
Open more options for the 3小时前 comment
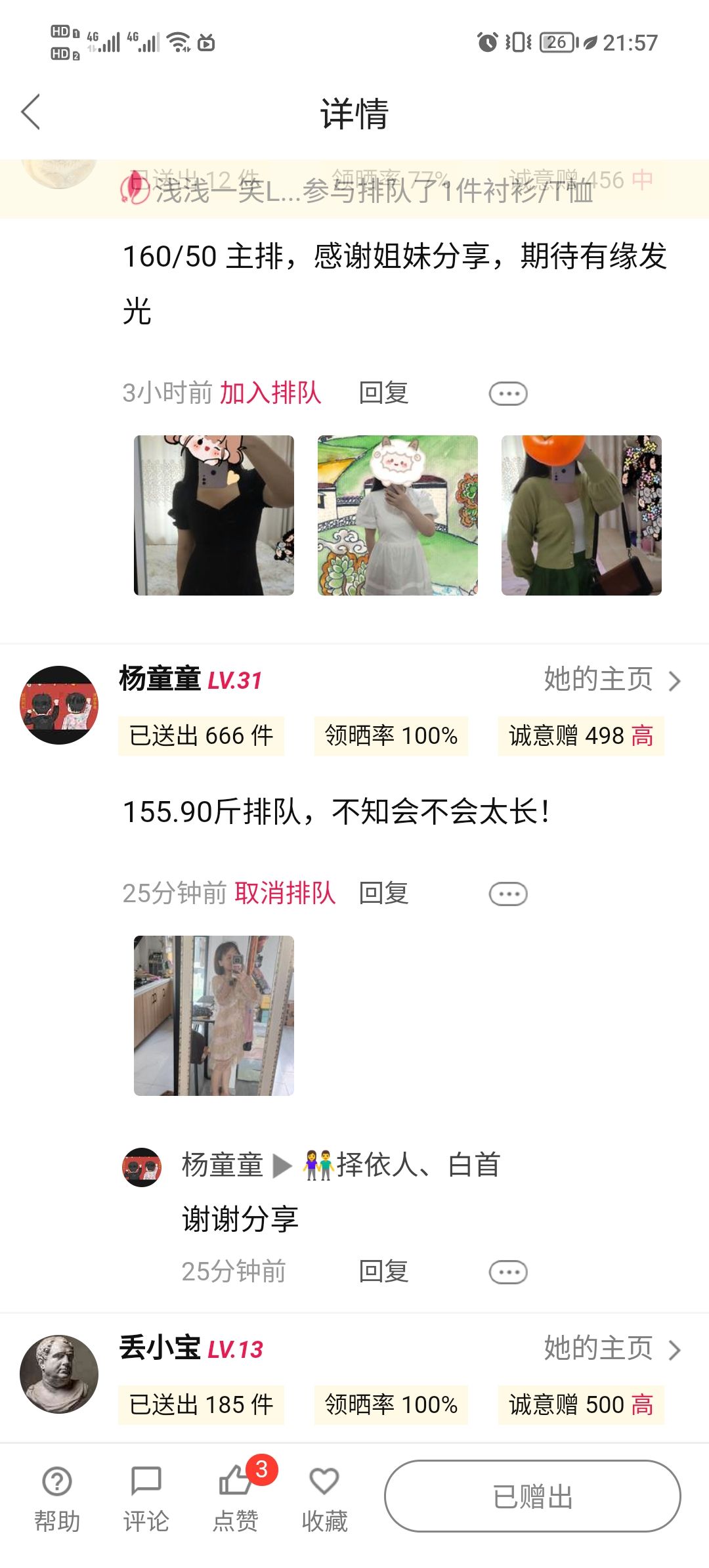[x=508, y=394]
